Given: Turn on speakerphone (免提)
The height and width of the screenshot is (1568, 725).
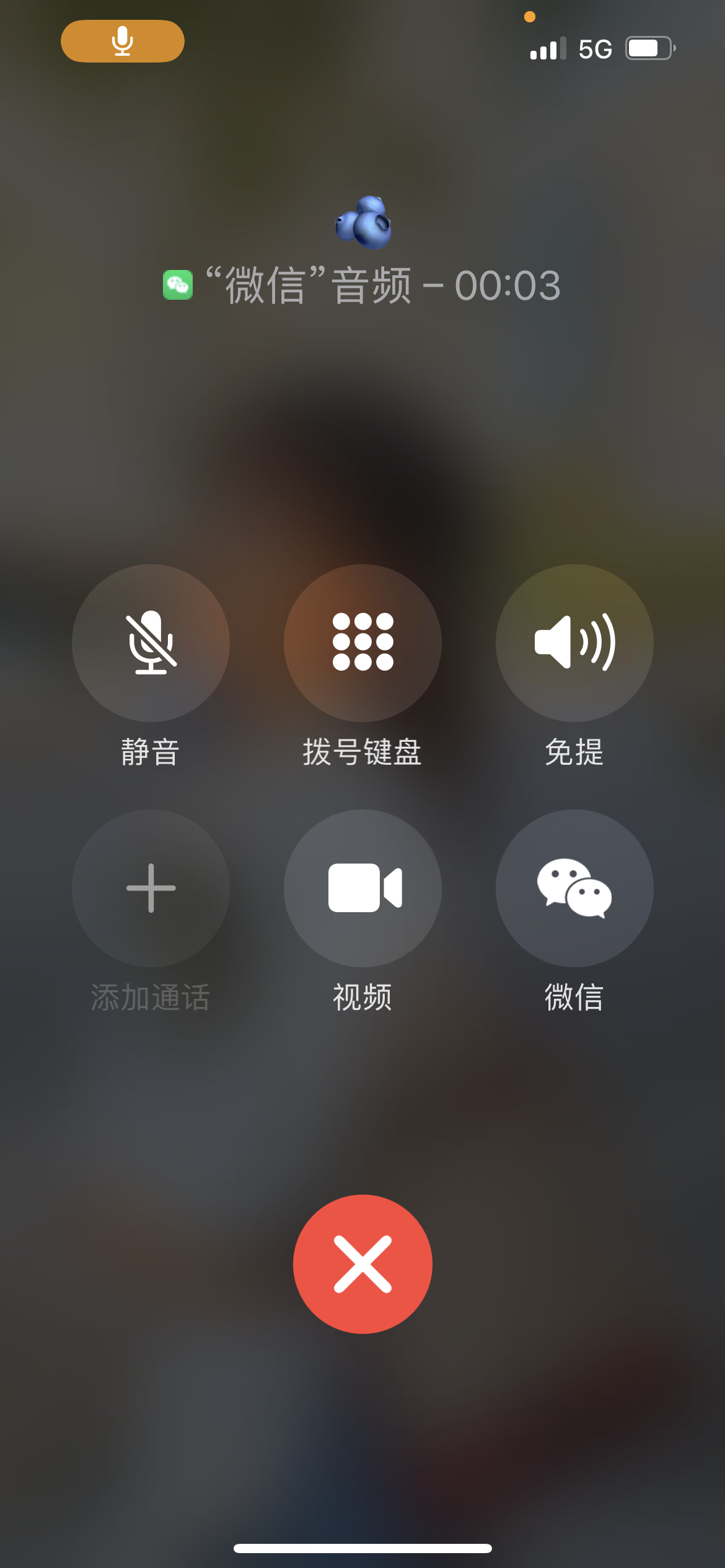Looking at the screenshot, I should 574,643.
